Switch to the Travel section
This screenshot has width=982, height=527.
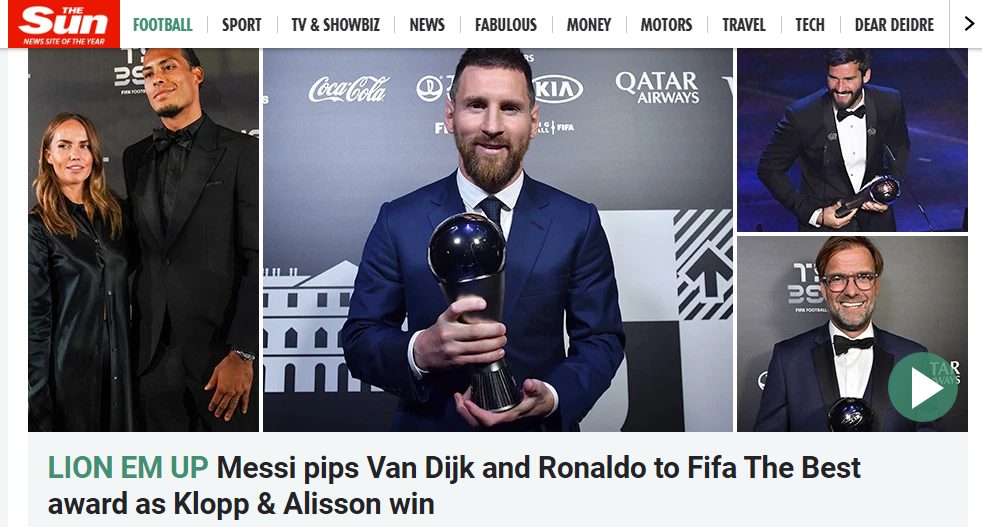click(743, 25)
